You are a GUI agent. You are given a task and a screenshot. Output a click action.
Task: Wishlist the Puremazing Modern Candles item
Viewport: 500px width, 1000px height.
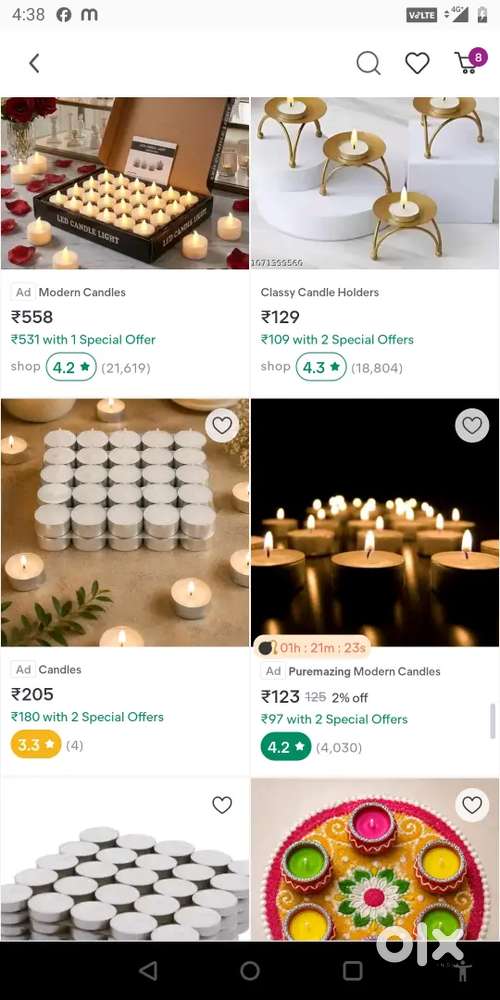click(472, 425)
